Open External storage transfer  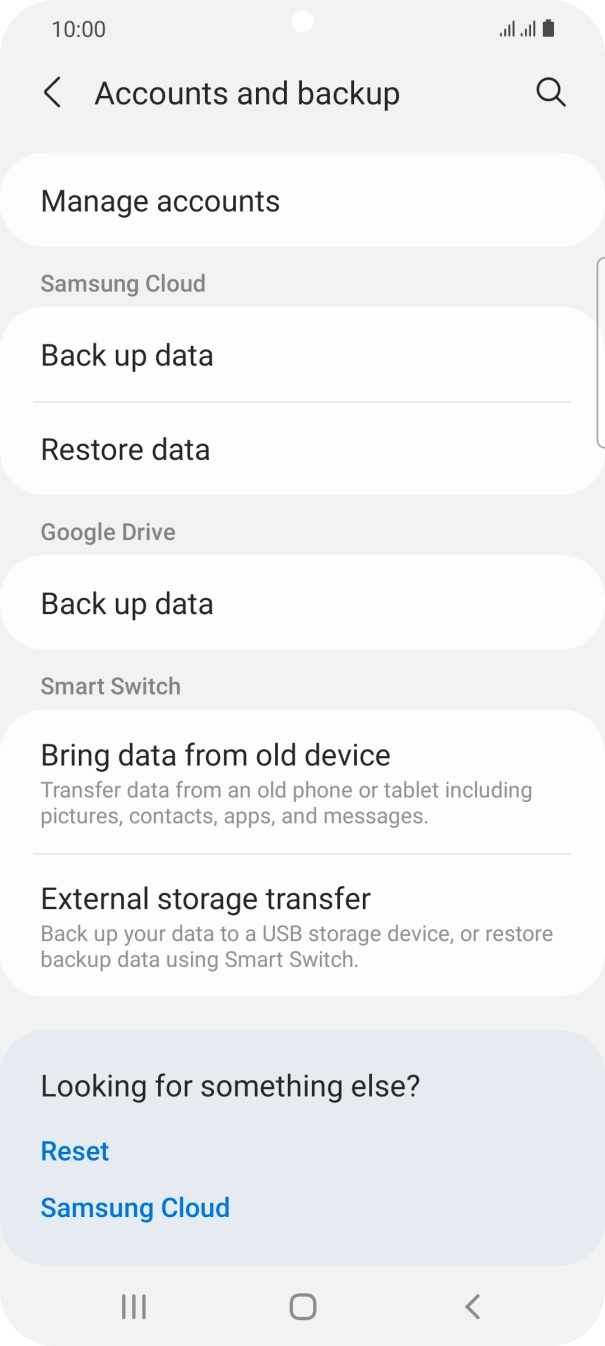point(302,926)
